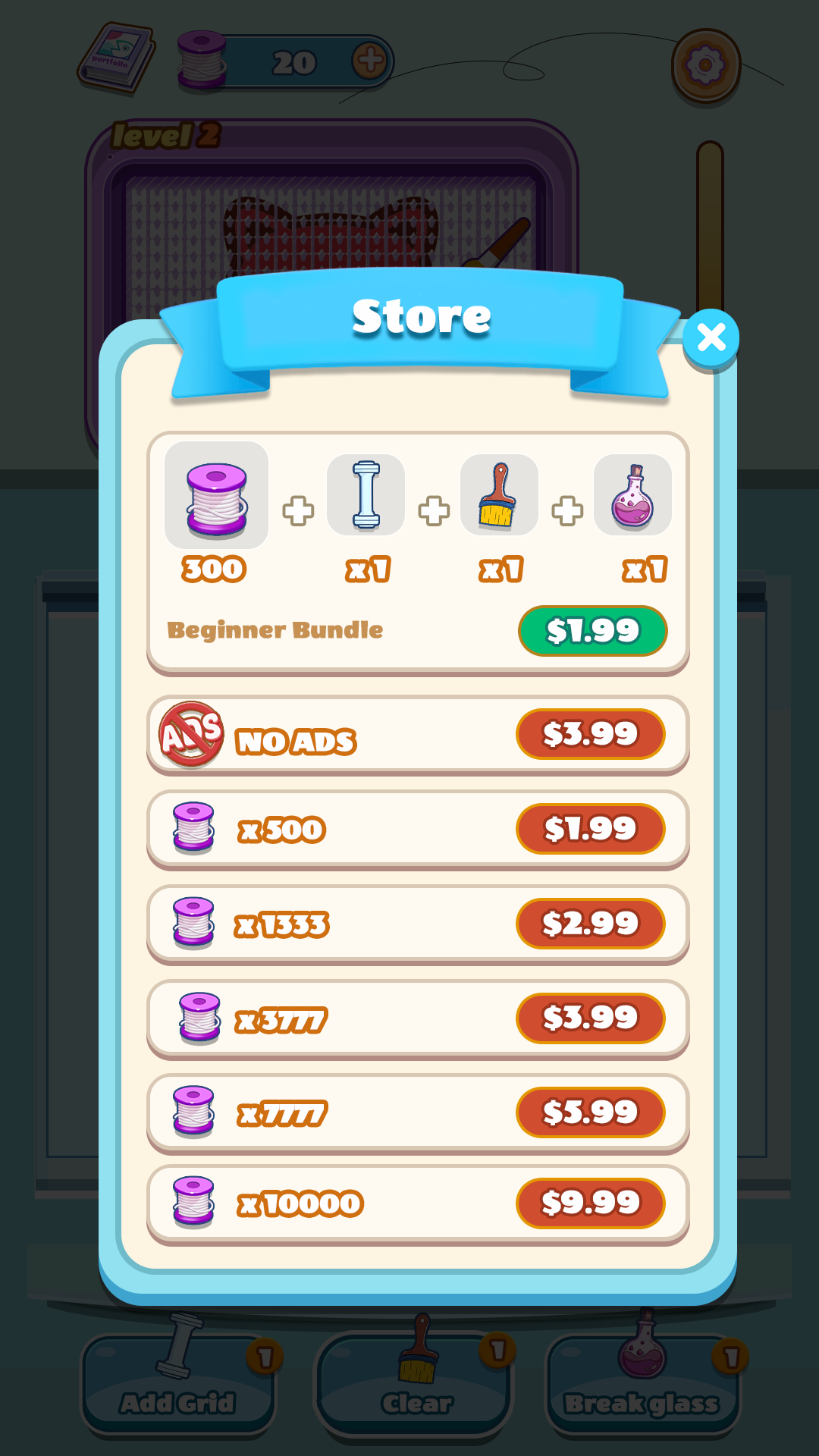Buy the x500 thread pack
Viewport: 819px width, 1456px height.
click(590, 829)
